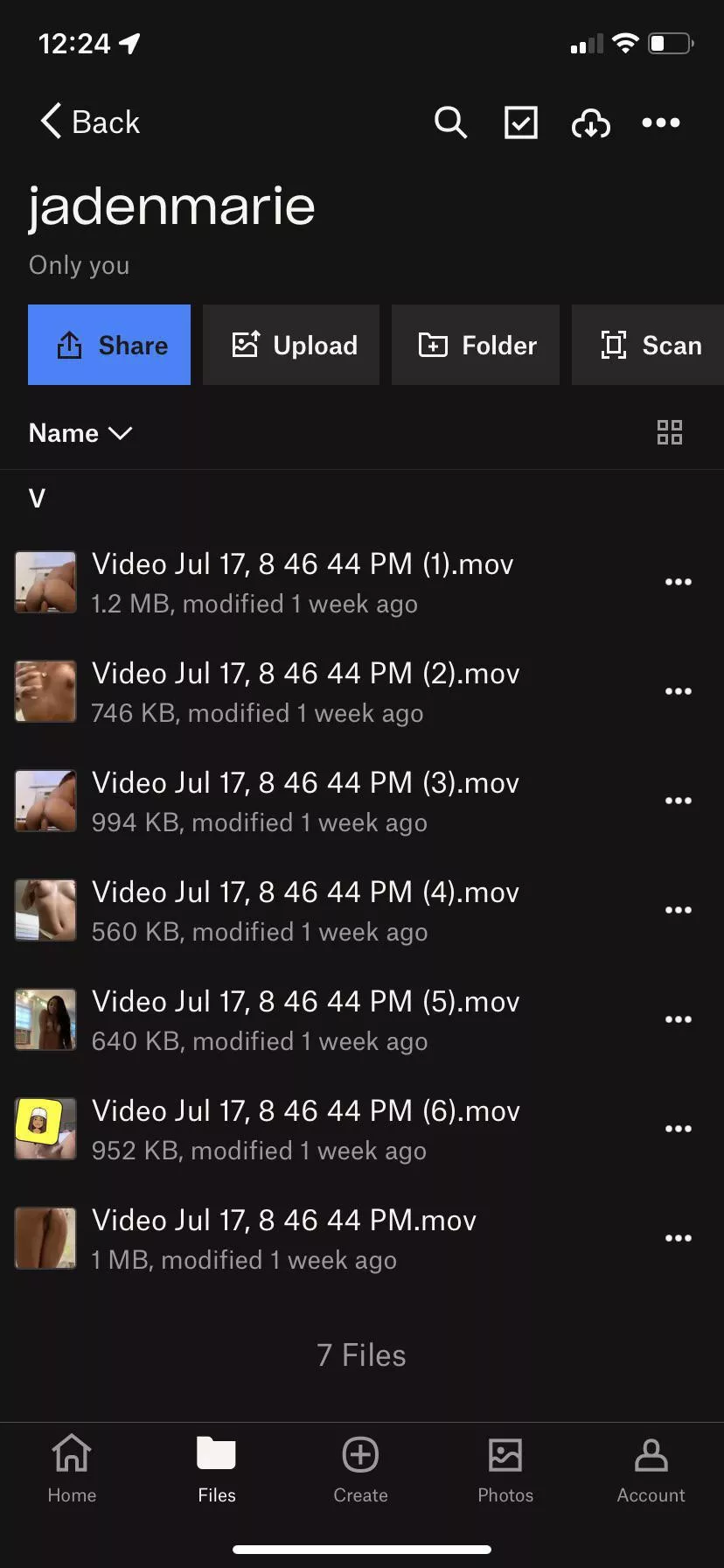Go back to the previous folder

coord(90,122)
